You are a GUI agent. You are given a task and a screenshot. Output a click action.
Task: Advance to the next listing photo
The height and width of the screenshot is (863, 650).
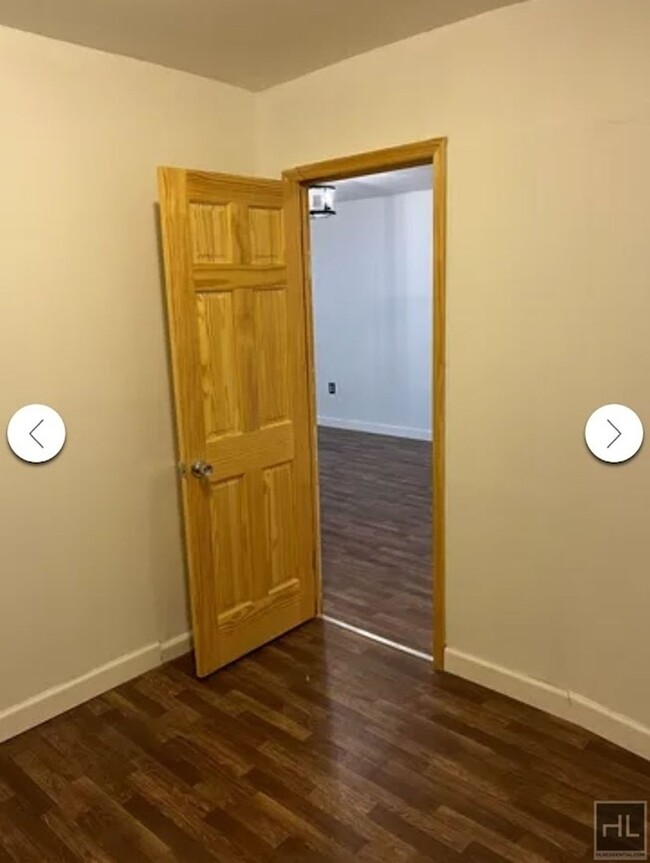613,433
